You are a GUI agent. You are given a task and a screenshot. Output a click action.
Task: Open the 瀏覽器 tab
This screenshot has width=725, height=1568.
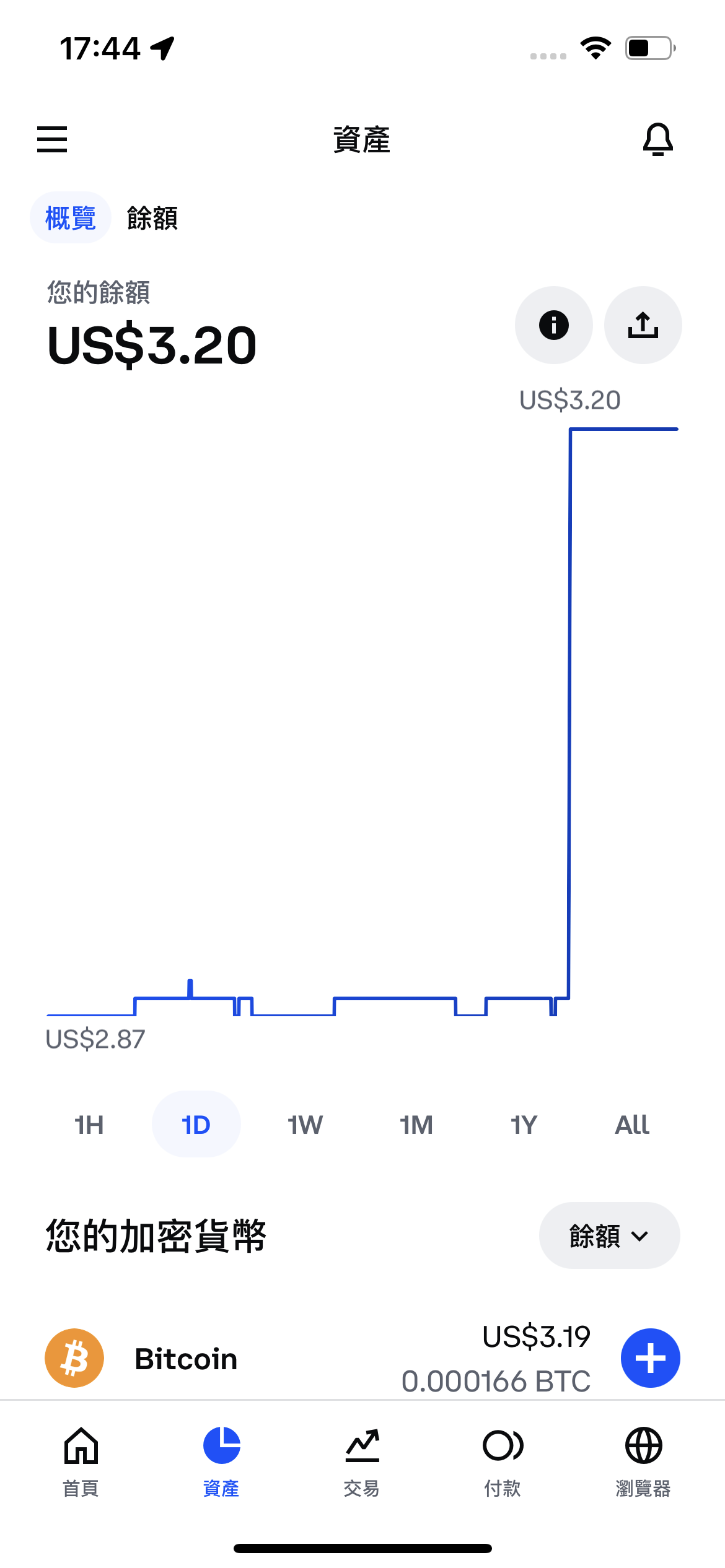643,1461
